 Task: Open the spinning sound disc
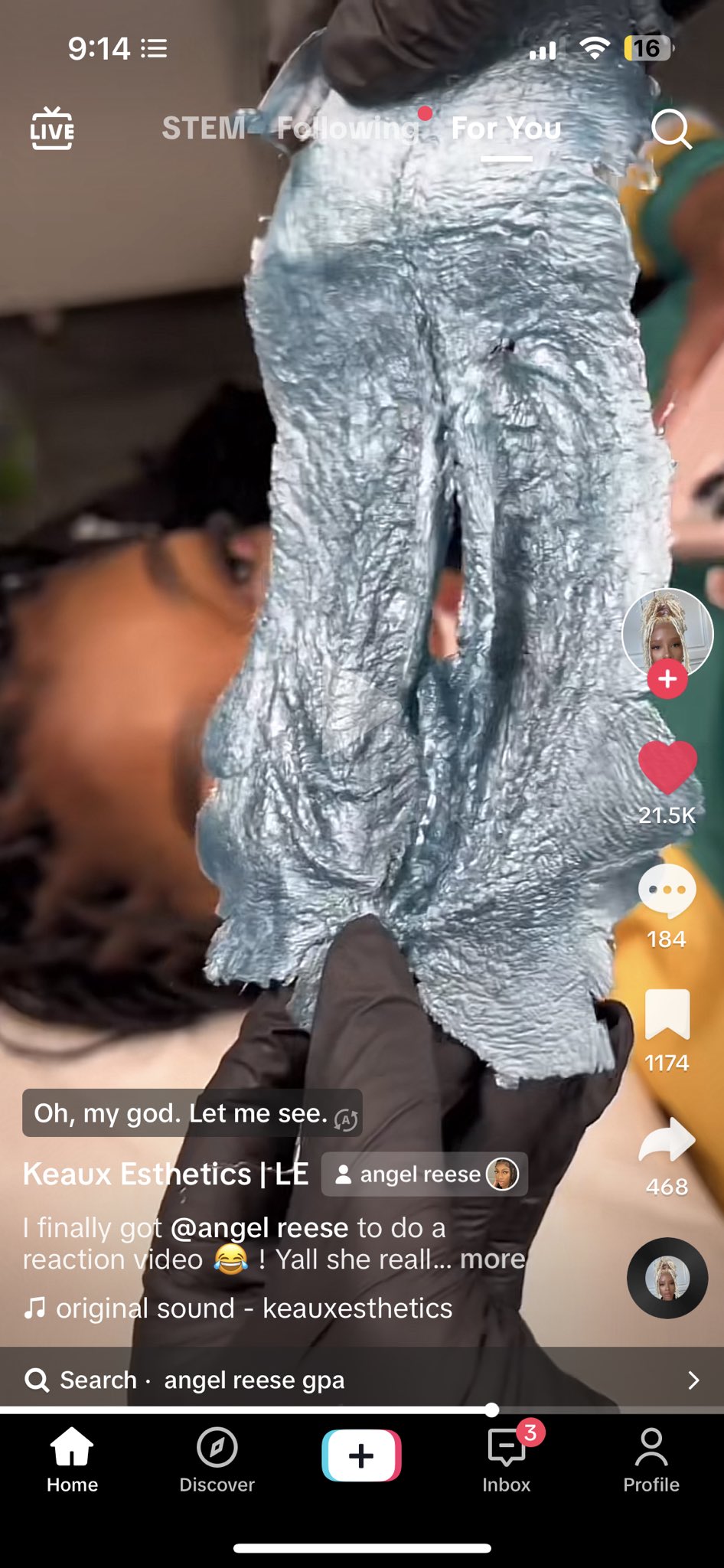tap(667, 1278)
